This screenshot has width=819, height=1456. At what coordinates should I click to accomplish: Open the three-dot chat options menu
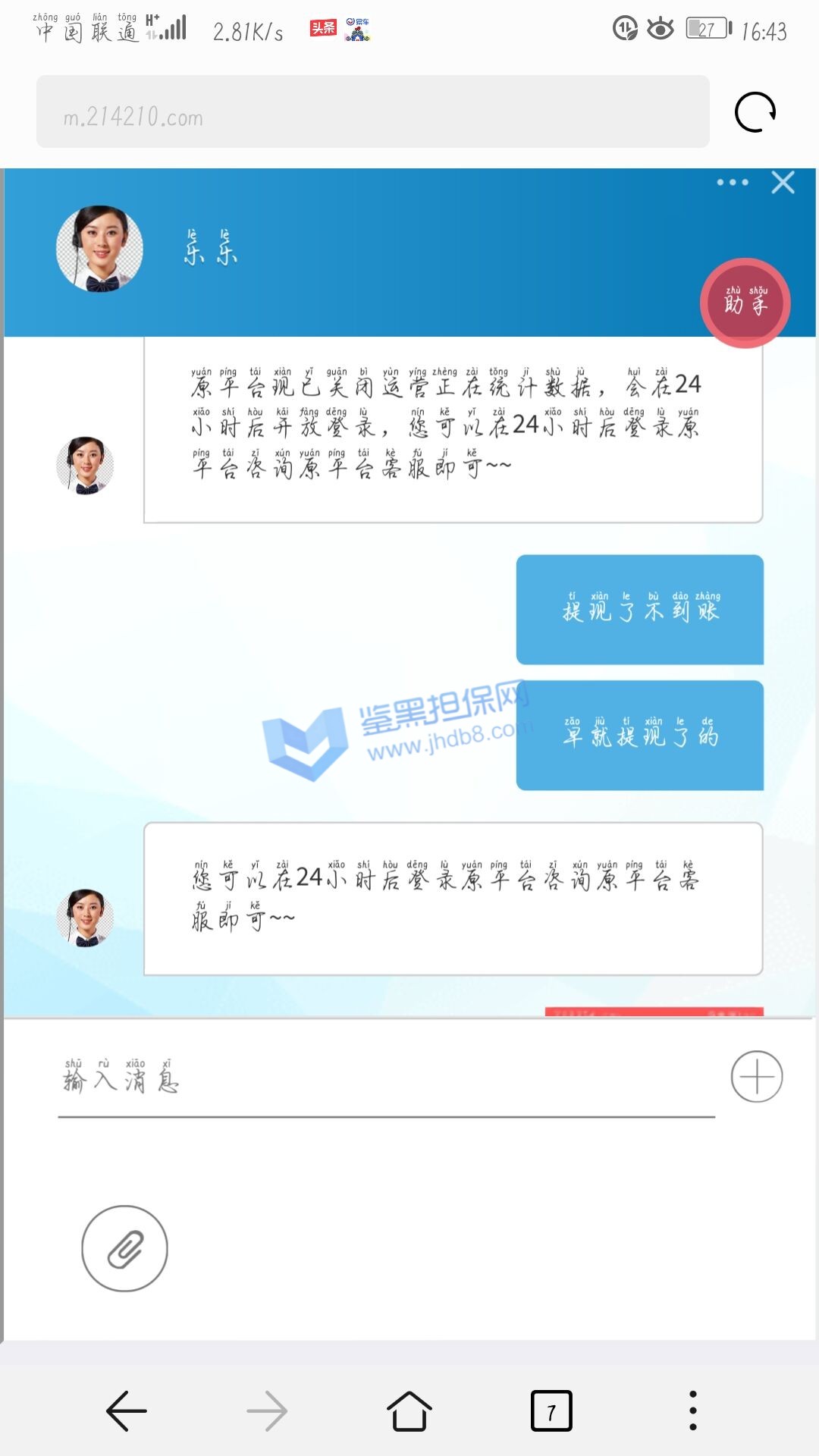(732, 183)
